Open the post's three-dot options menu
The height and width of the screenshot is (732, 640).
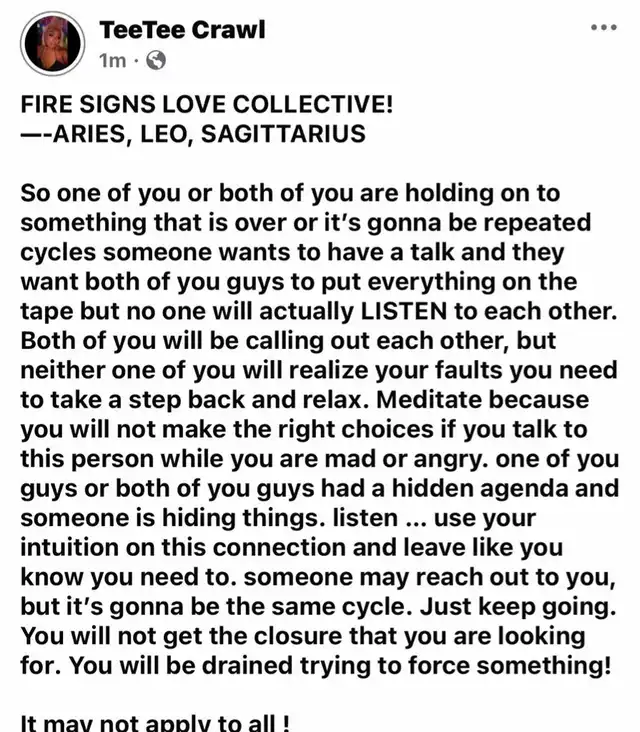[604, 27]
